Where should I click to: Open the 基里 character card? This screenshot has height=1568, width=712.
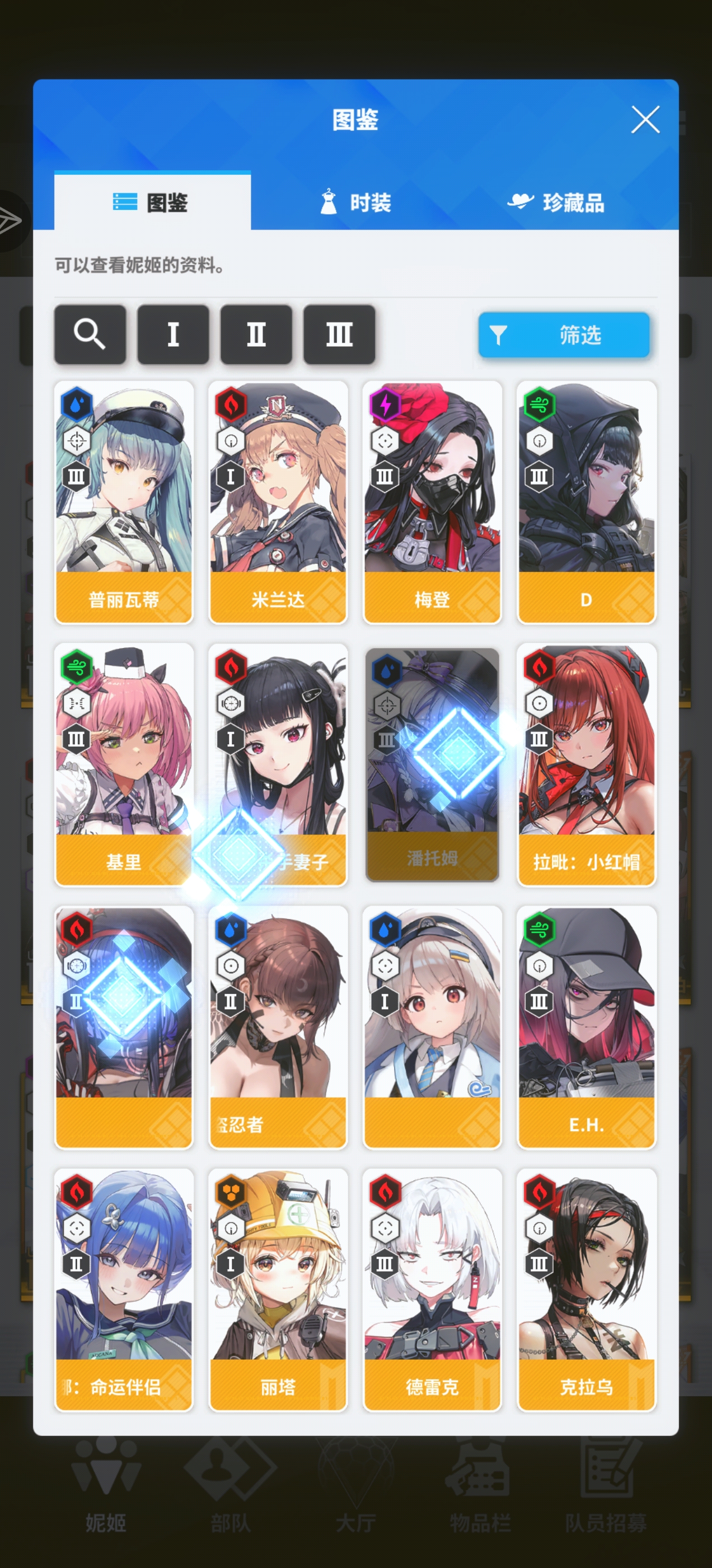point(124,764)
